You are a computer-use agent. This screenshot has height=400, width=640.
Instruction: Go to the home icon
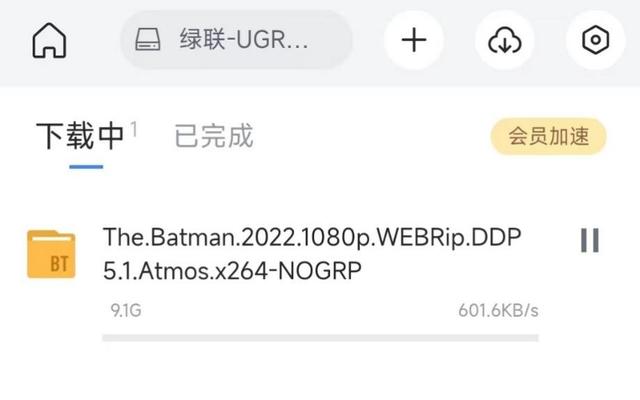pos(50,40)
